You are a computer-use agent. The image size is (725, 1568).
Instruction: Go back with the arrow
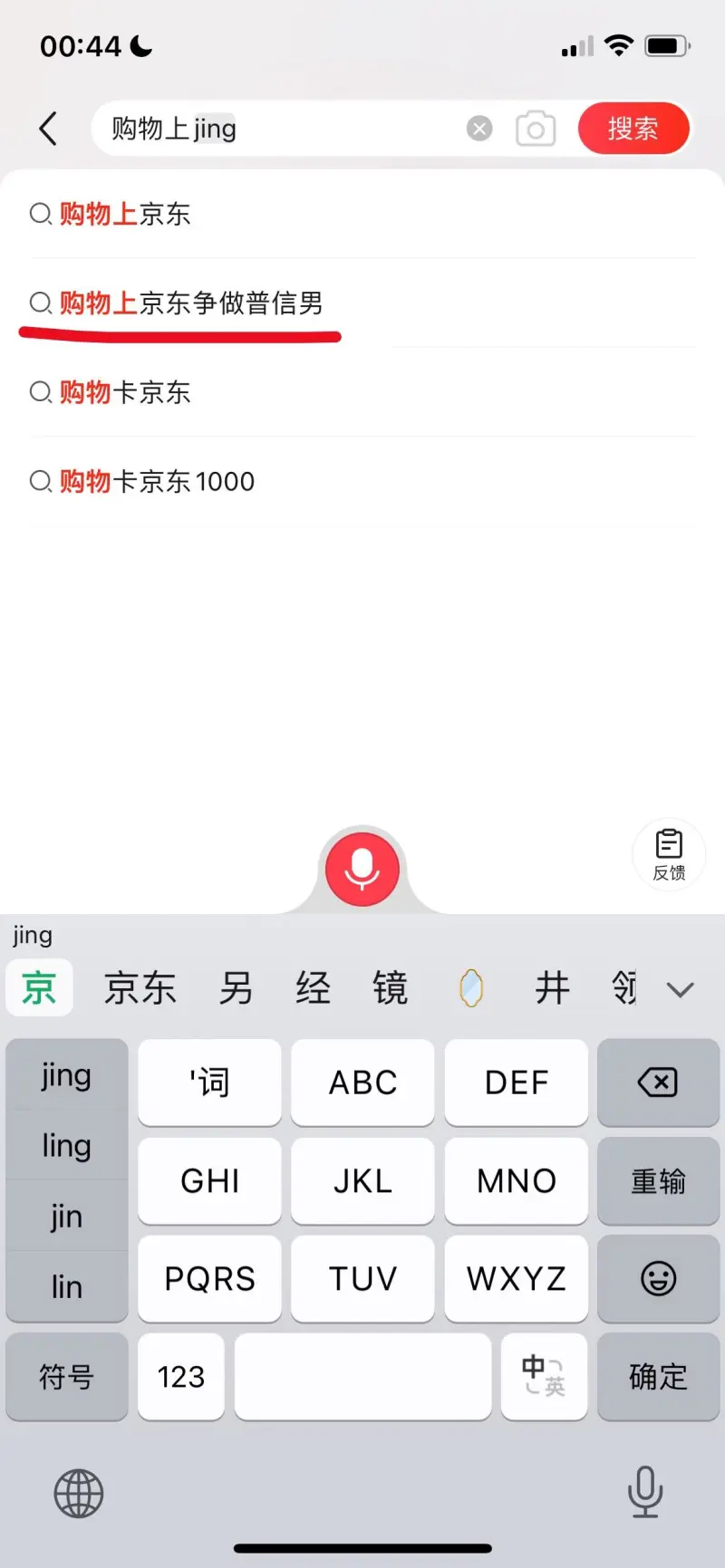(49, 129)
